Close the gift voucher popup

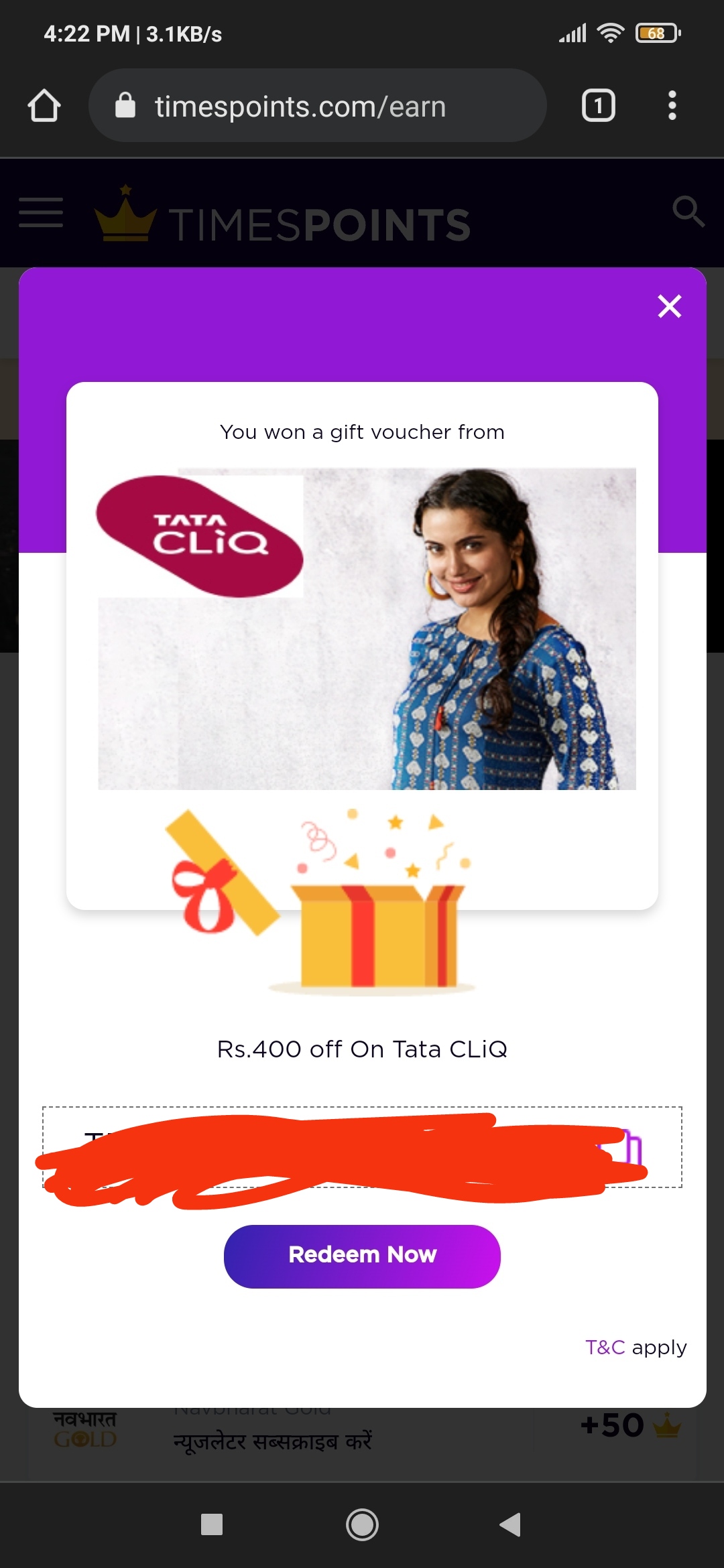(x=669, y=306)
